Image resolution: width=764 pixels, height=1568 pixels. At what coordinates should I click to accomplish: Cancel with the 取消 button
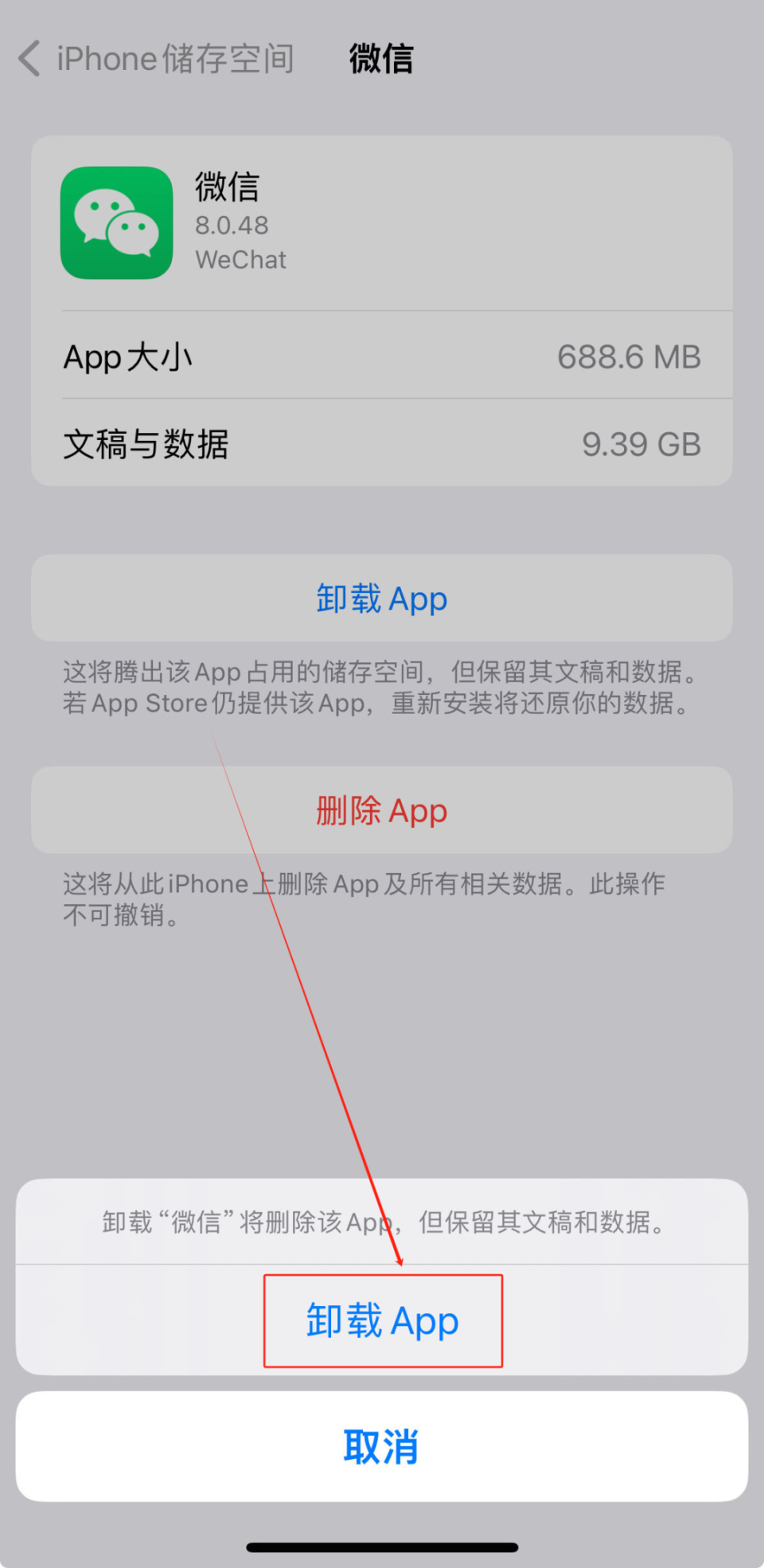pyautogui.click(x=382, y=1446)
